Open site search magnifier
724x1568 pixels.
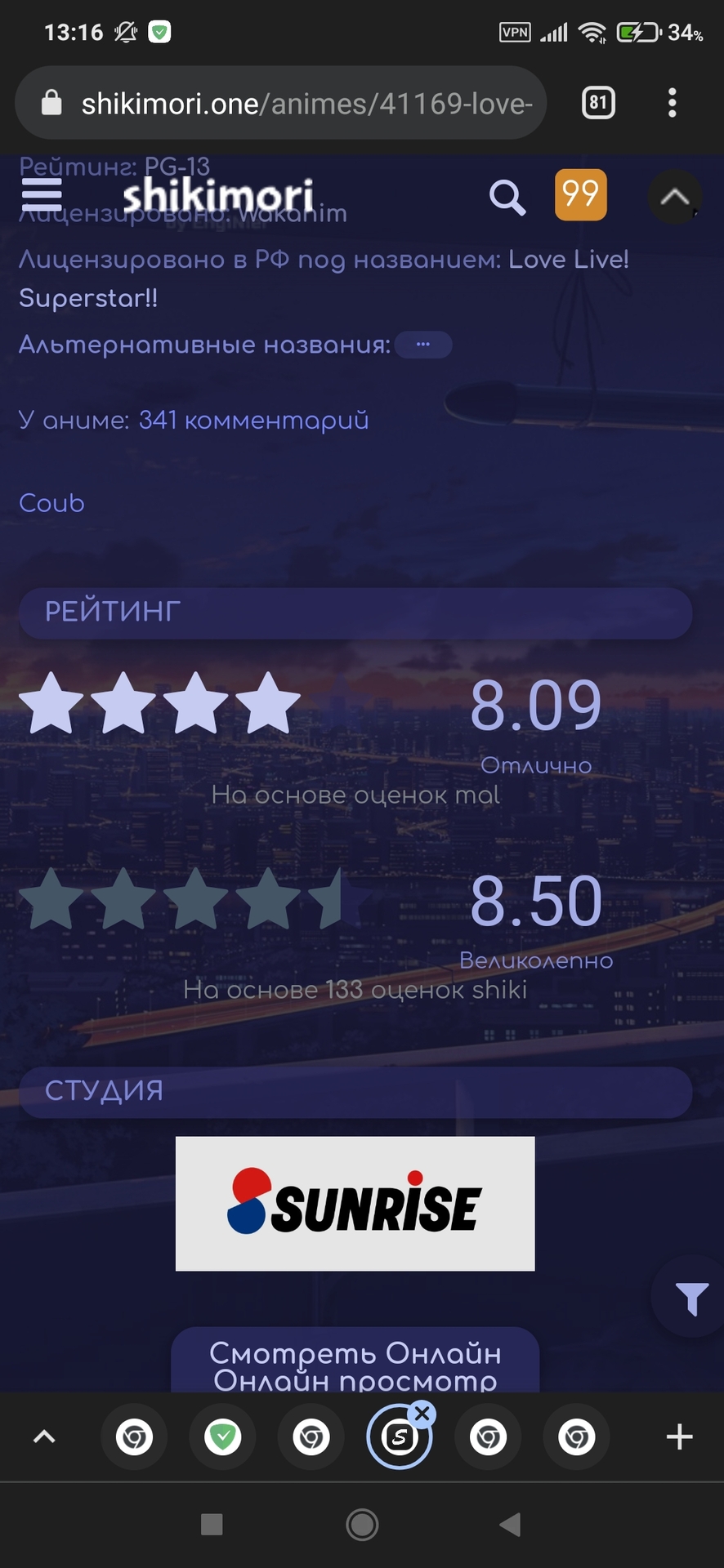507,197
